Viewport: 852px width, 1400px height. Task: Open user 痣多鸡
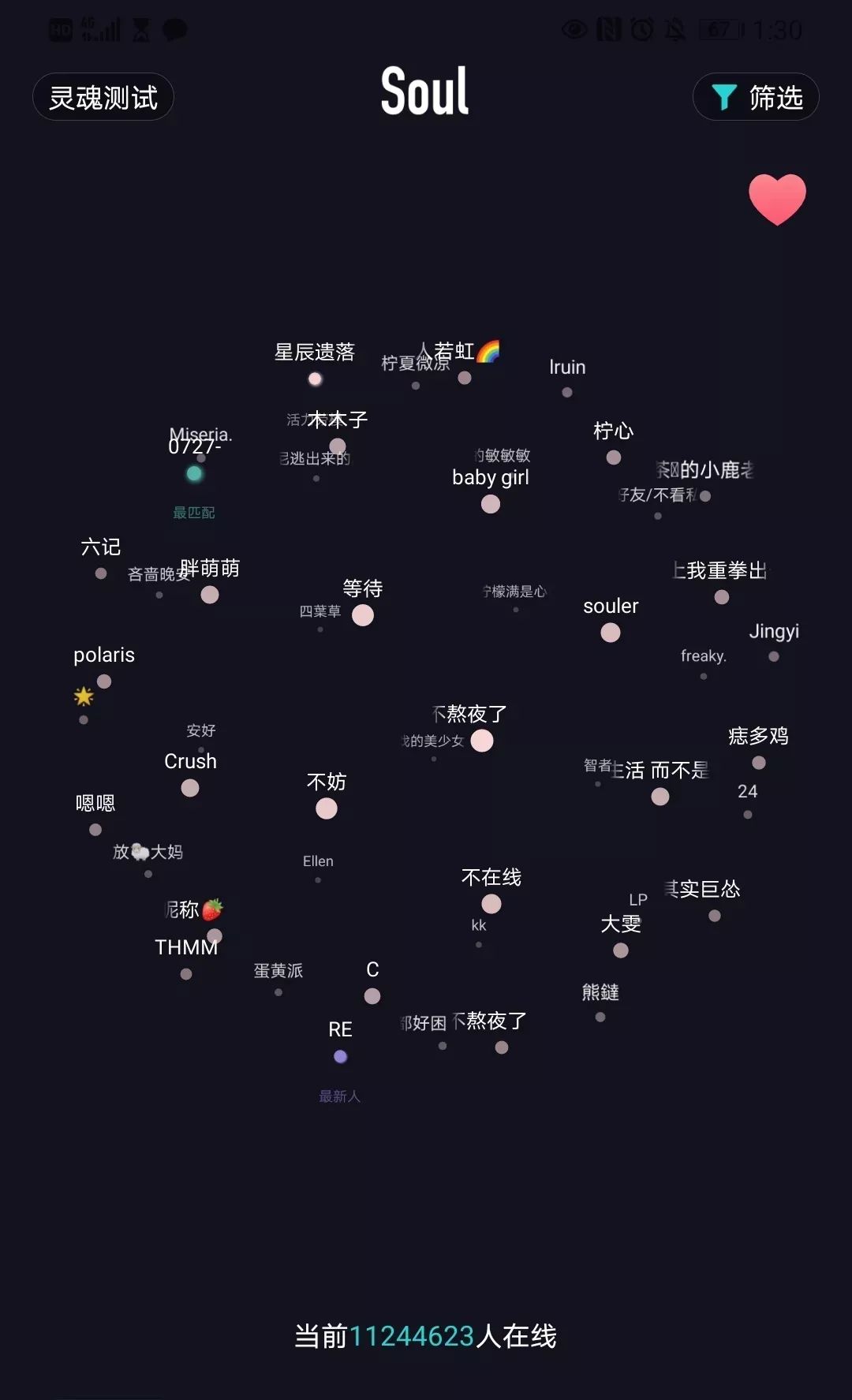click(759, 762)
